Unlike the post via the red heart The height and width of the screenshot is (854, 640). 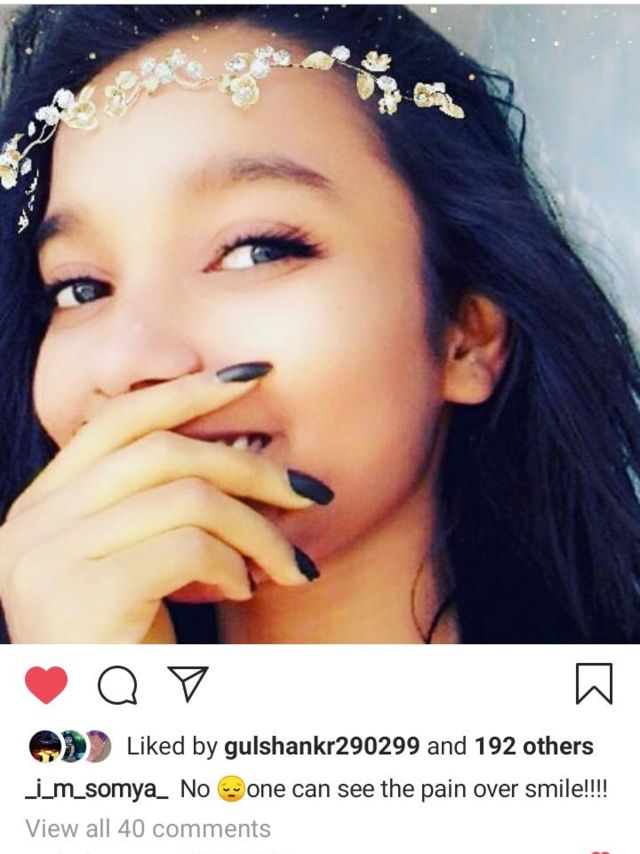45,685
